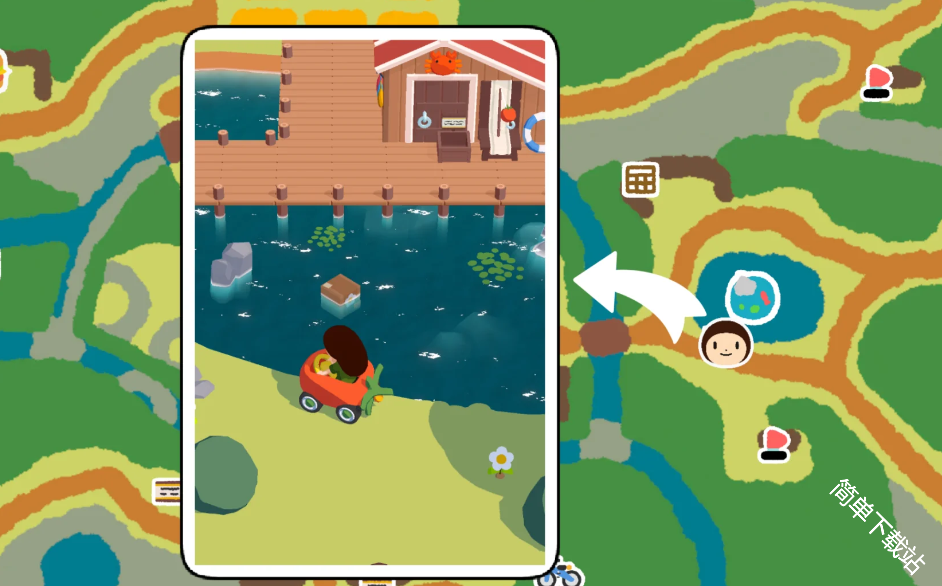The width and height of the screenshot is (942, 586).
Task: Tap the grid calendar icon on the map
Action: point(640,180)
